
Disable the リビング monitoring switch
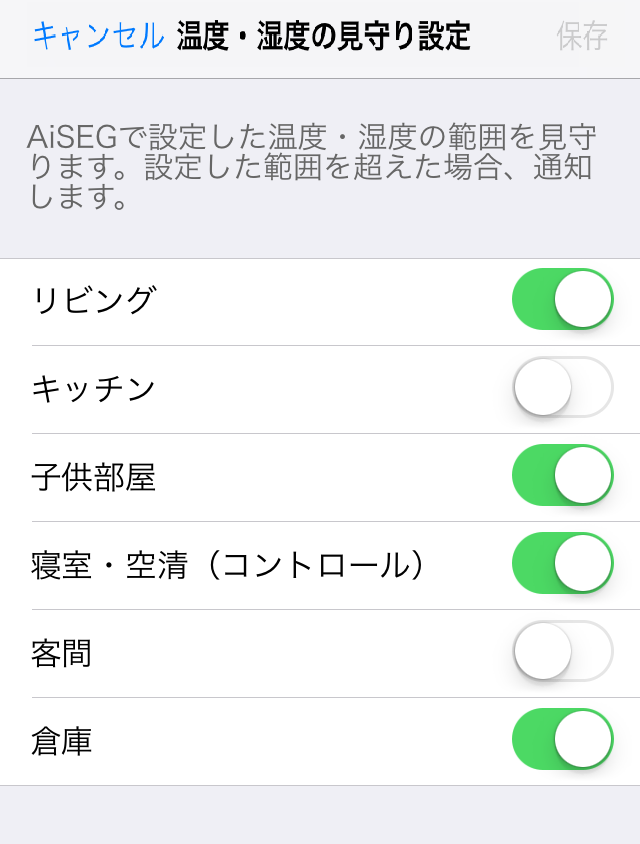[x=562, y=299]
